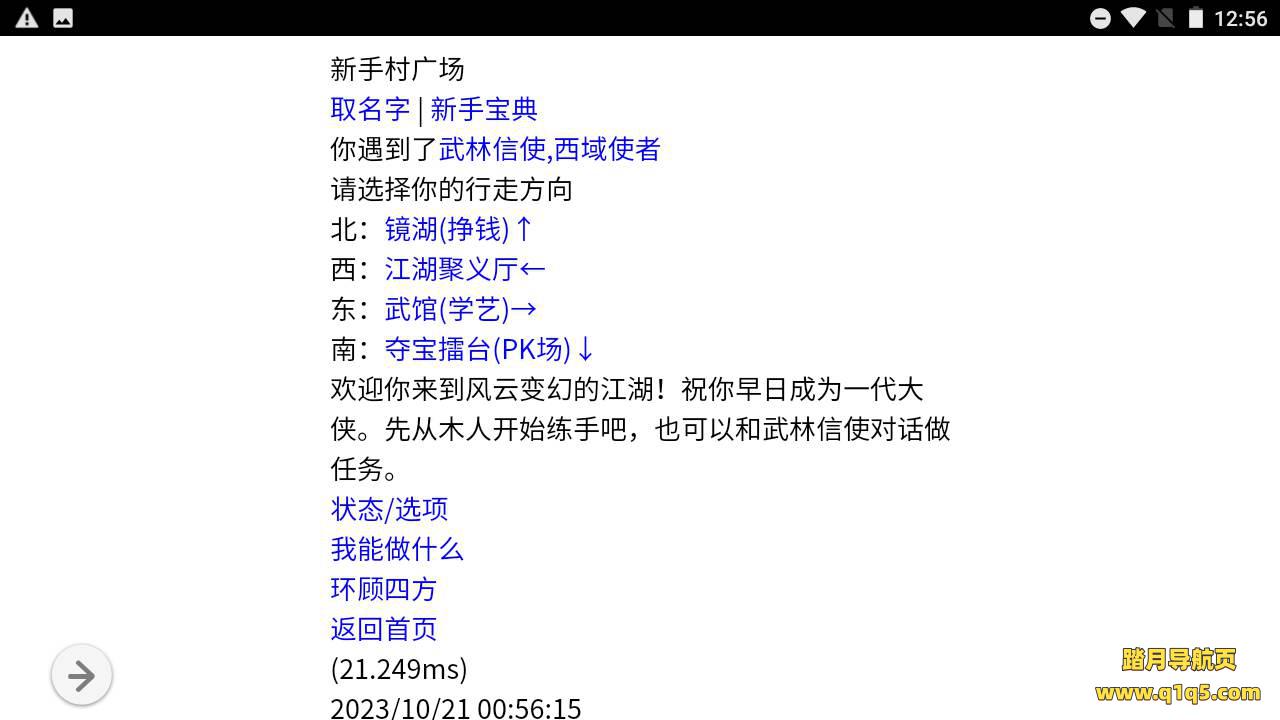Select 环顾四方 to look around
This screenshot has height=720, width=1280.
pos(384,589)
